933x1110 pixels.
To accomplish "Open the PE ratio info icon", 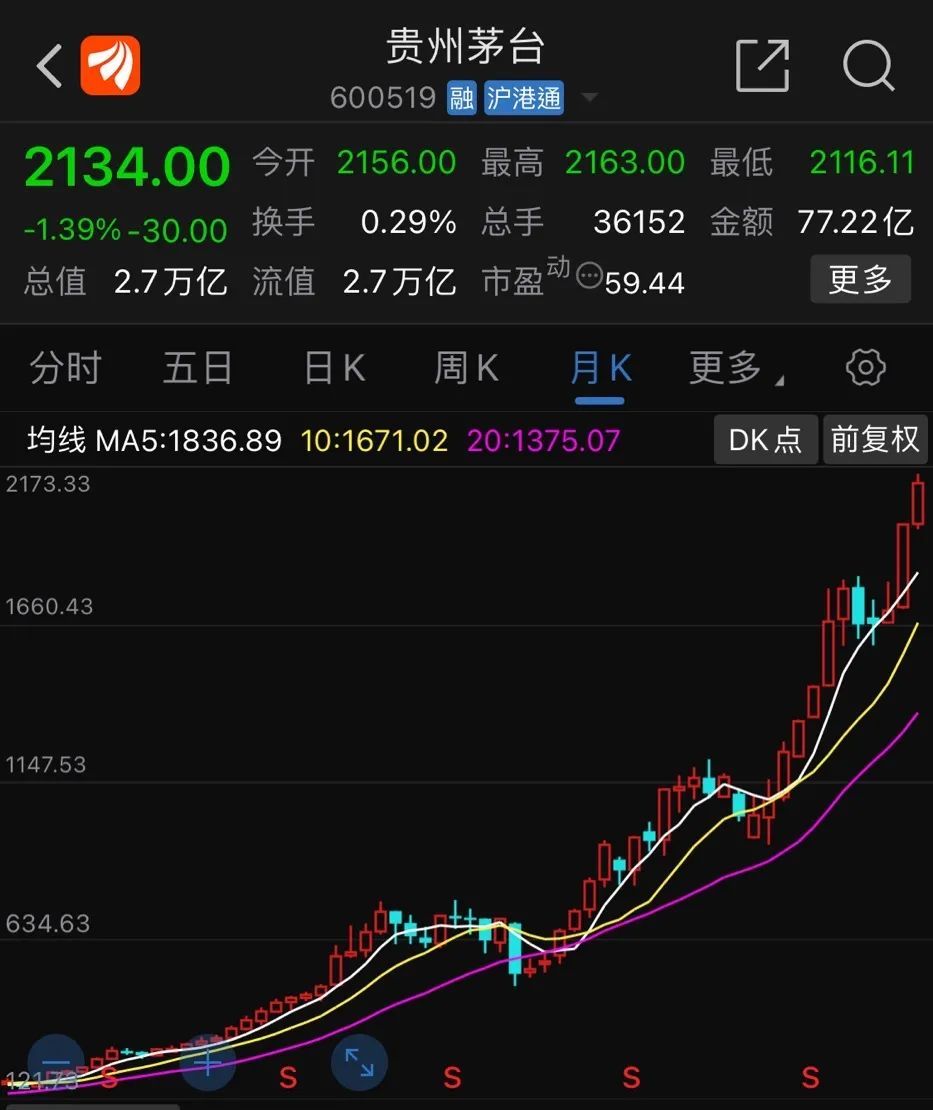I will click(590, 278).
